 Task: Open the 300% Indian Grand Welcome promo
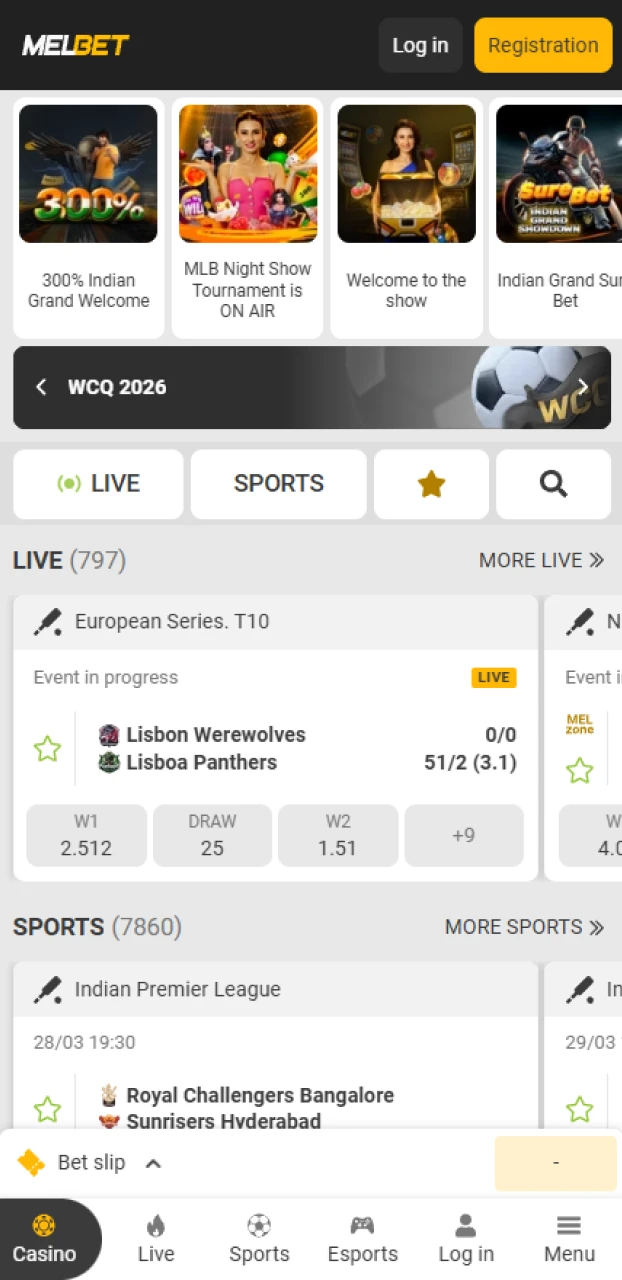(x=88, y=217)
